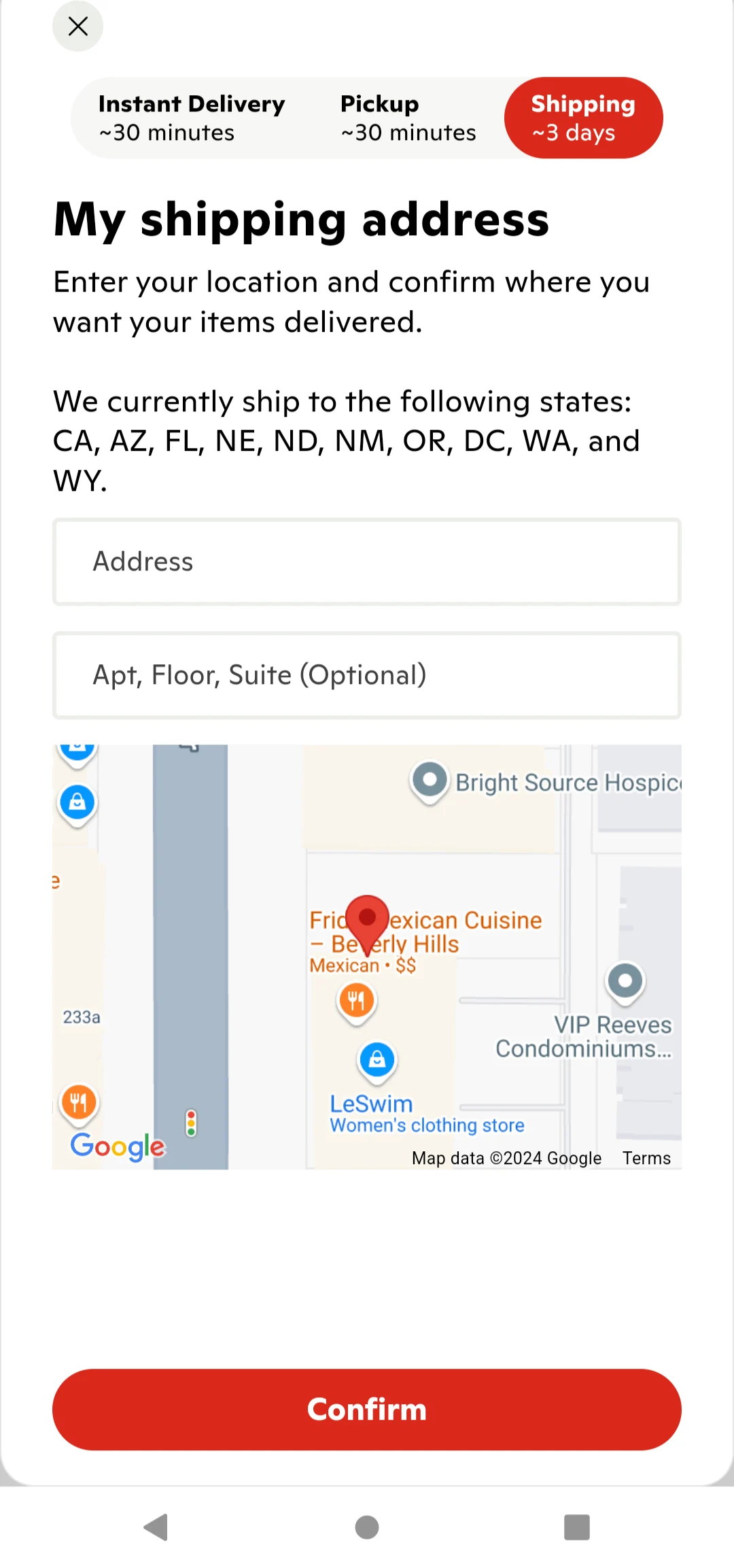734x1568 pixels.
Task: Tap the shopping bag pin at the top left
Action: (x=77, y=802)
